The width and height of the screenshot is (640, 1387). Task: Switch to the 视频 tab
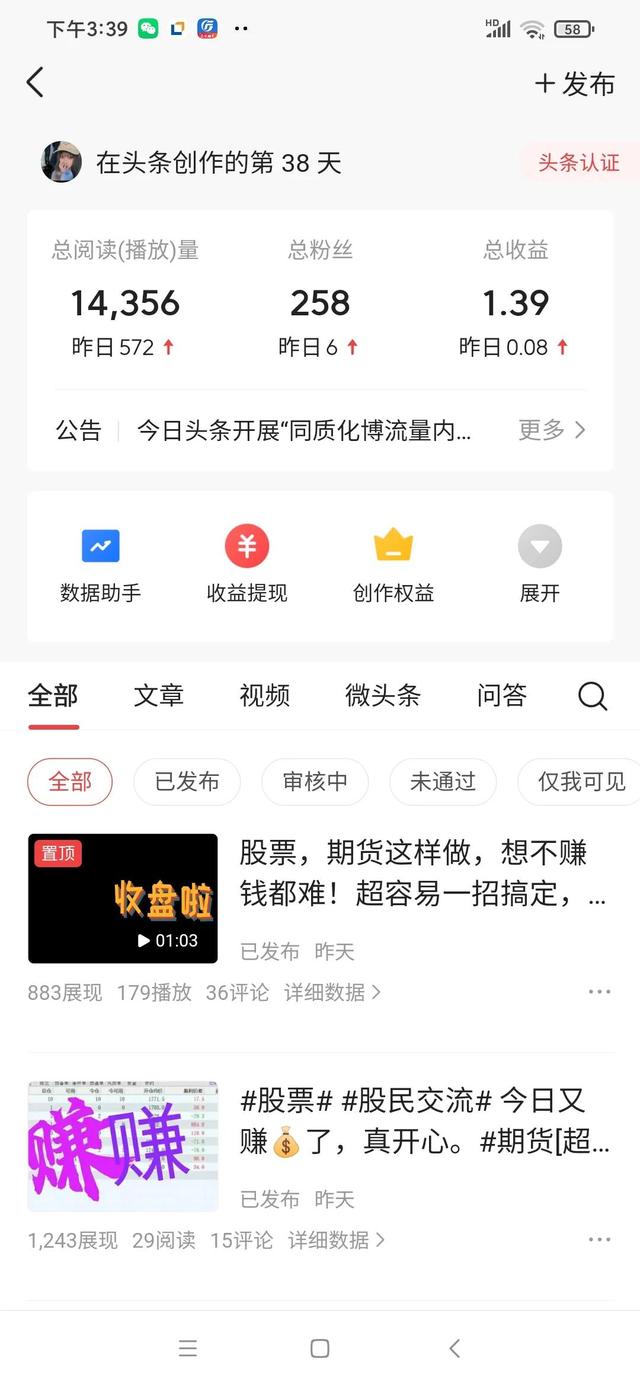point(265,696)
